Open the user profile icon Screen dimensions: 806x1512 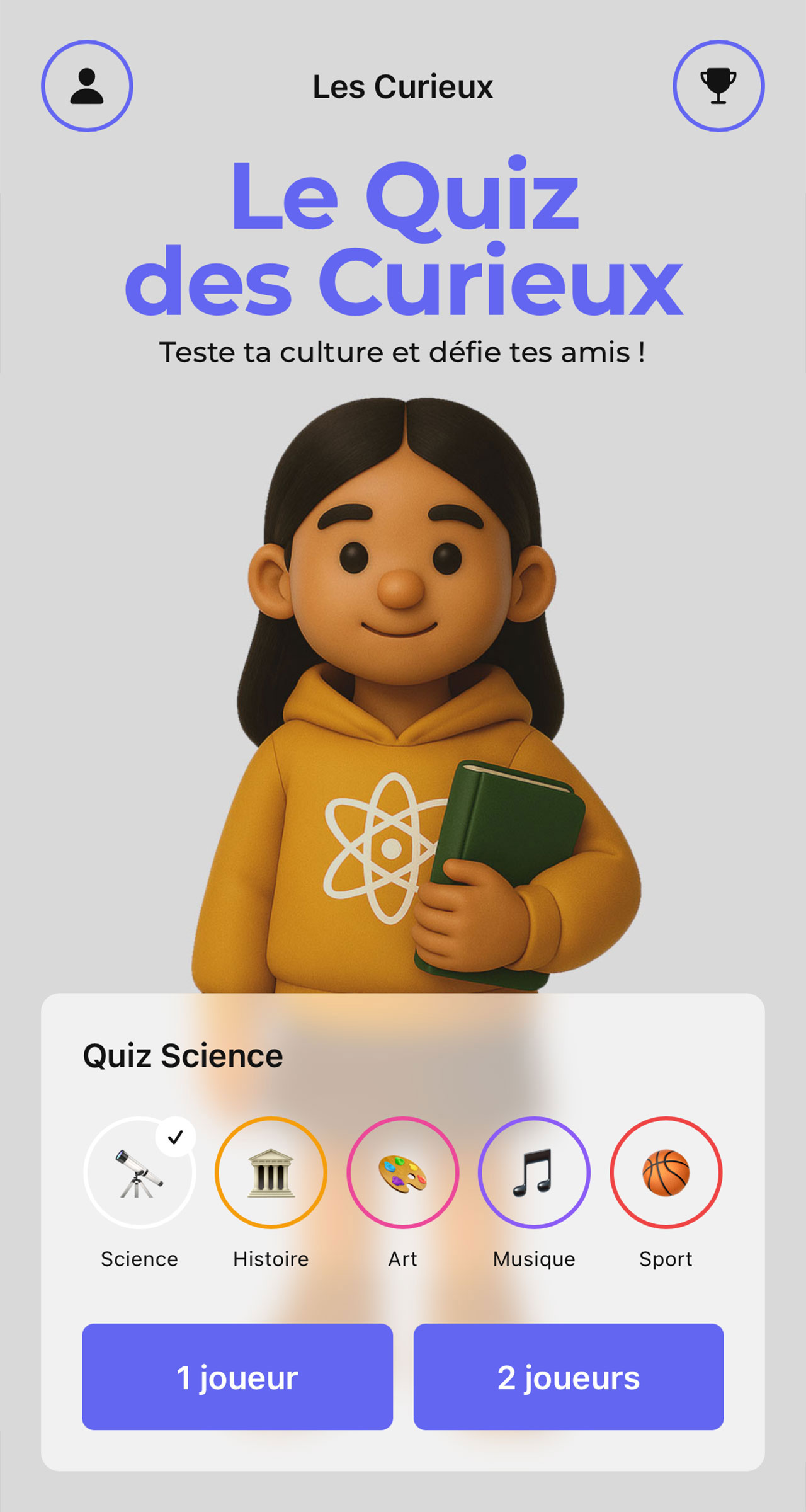point(87,86)
